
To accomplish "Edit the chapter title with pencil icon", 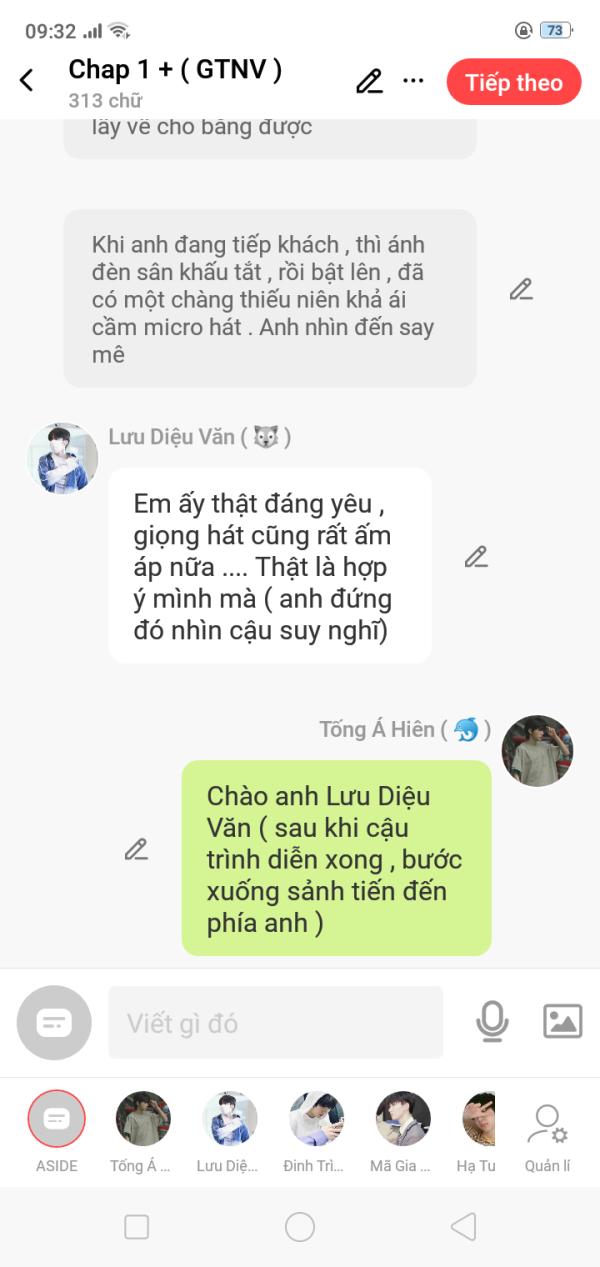I will (369, 82).
